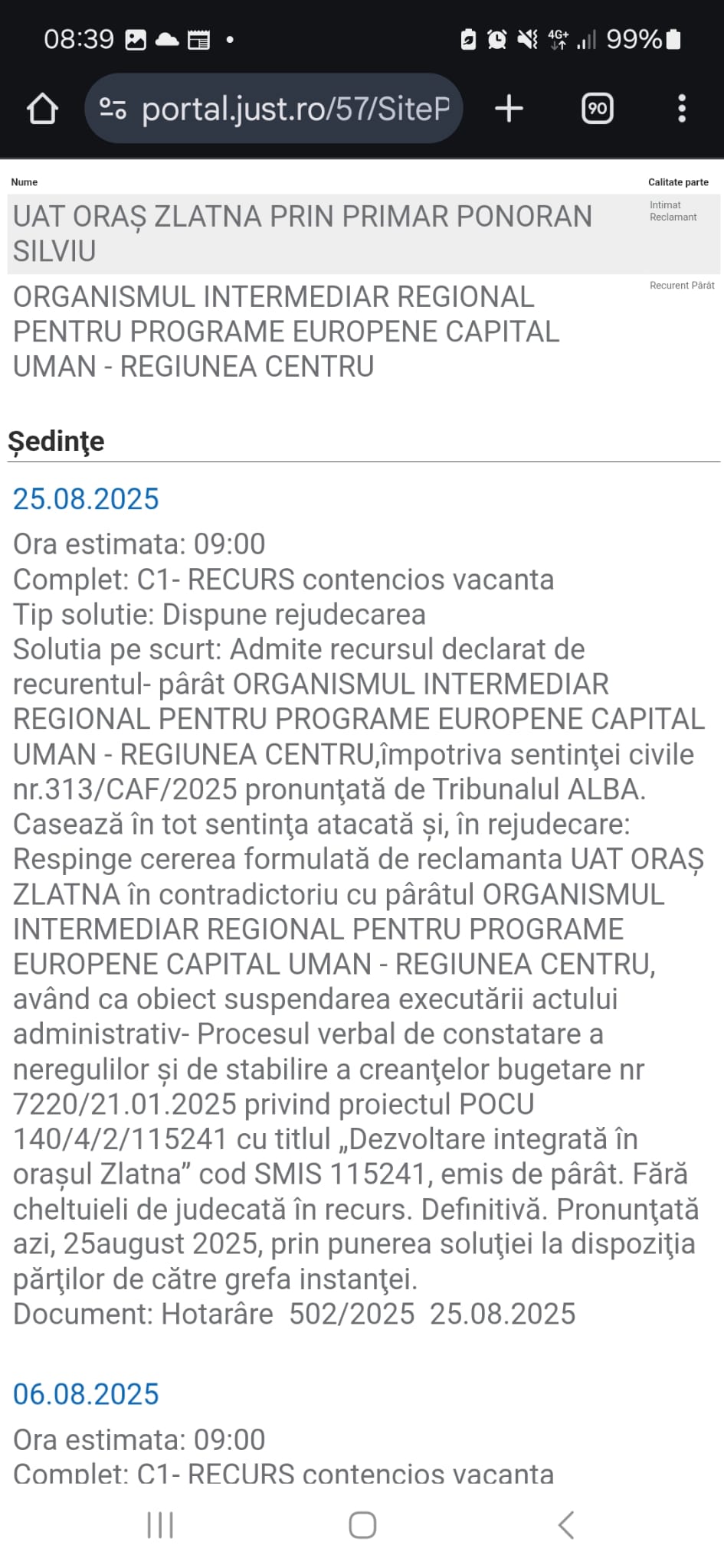Open the browser overflow menu
The width and height of the screenshot is (724, 1568).
[x=681, y=109]
